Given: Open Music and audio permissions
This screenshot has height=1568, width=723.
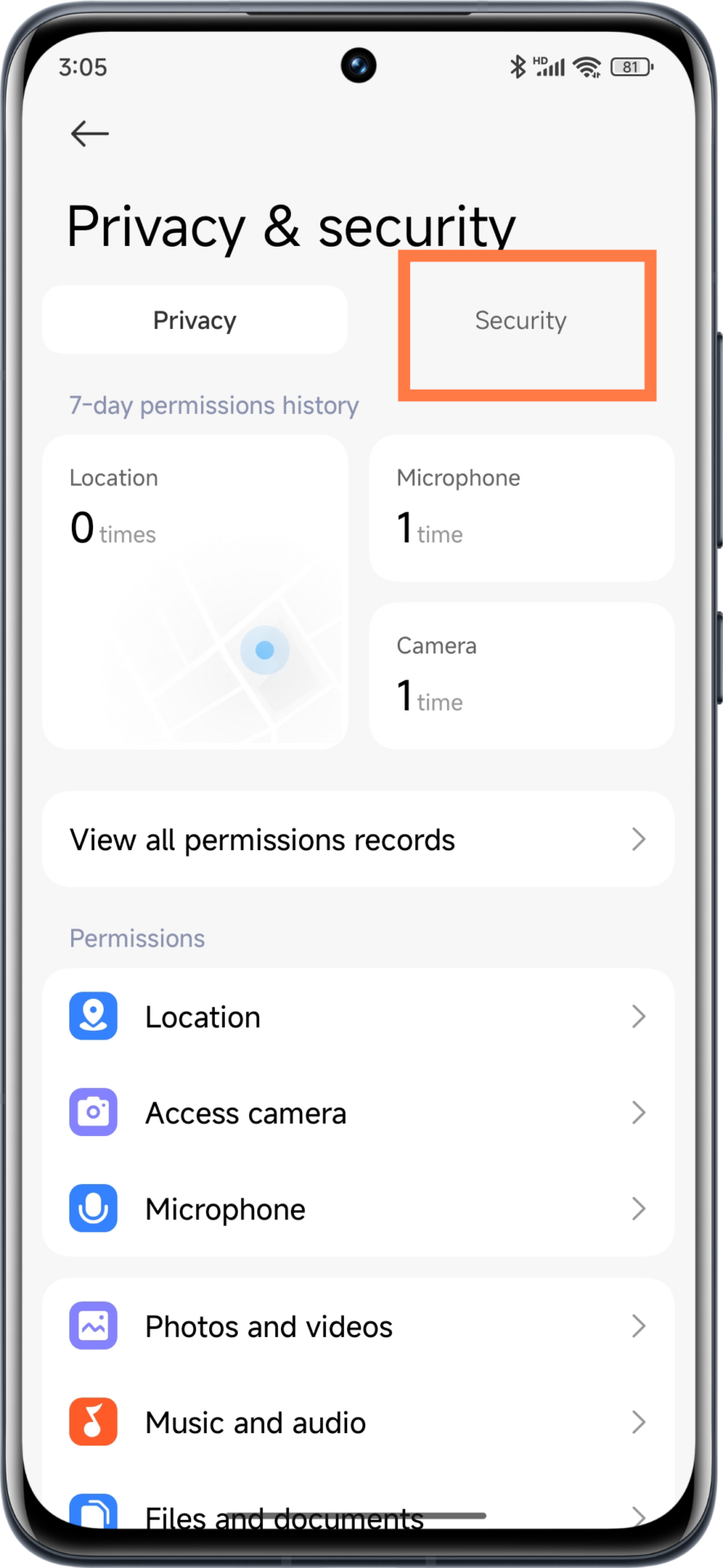Looking at the screenshot, I should coord(358,1423).
